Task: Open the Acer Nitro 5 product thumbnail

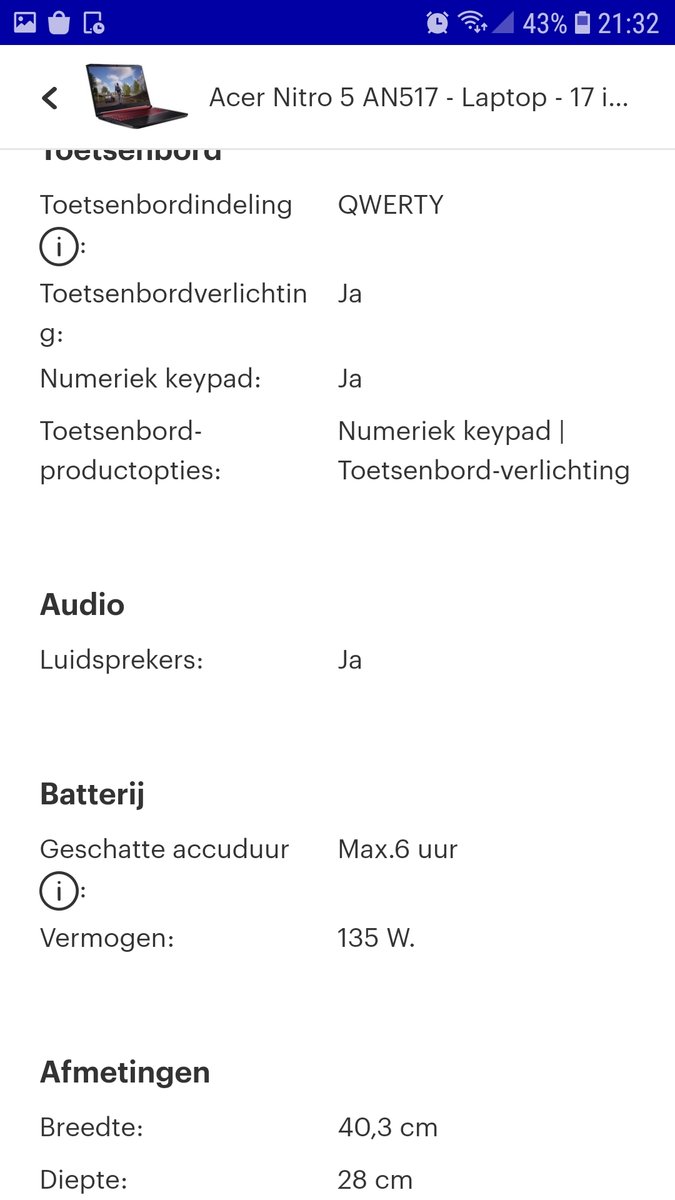Action: click(x=136, y=95)
